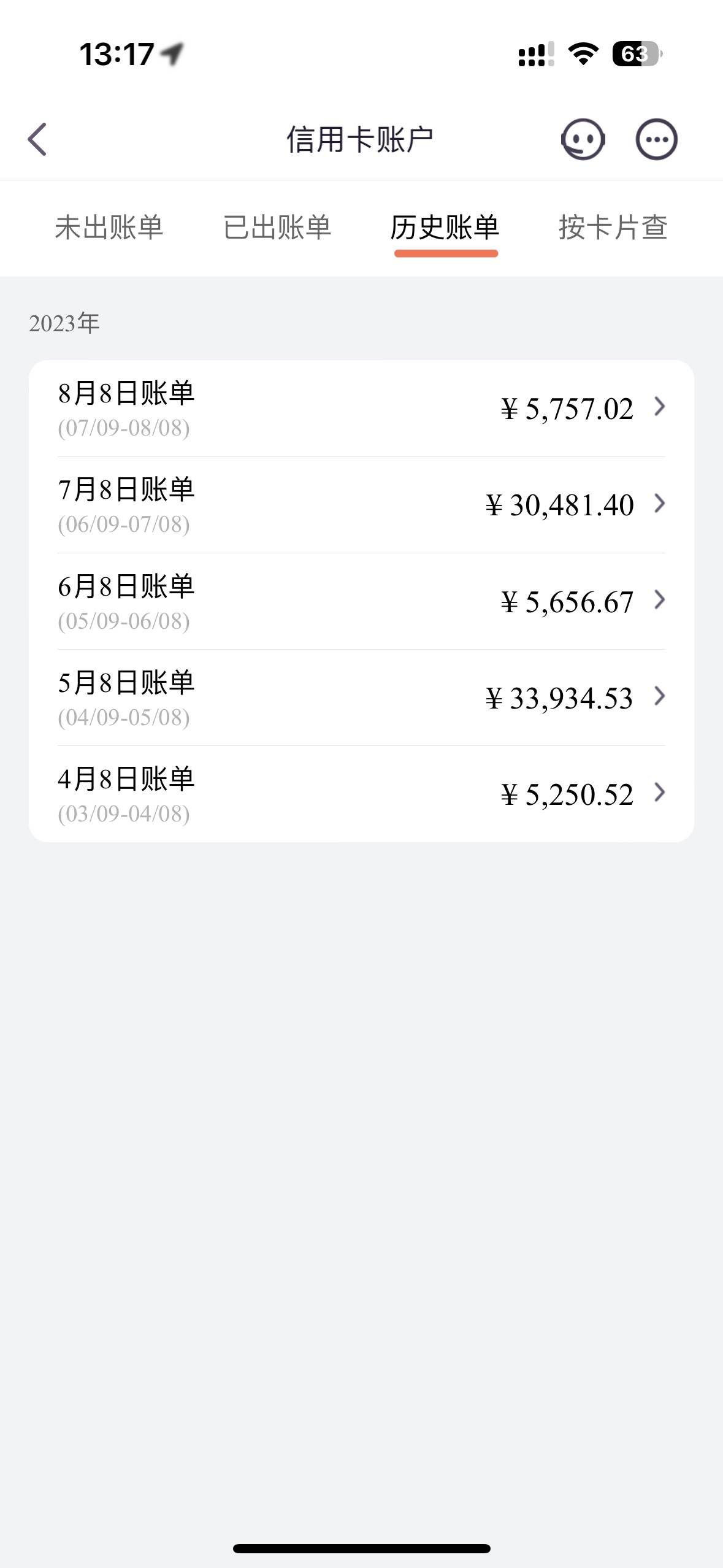Switch to the 未出账单 tab

point(109,228)
